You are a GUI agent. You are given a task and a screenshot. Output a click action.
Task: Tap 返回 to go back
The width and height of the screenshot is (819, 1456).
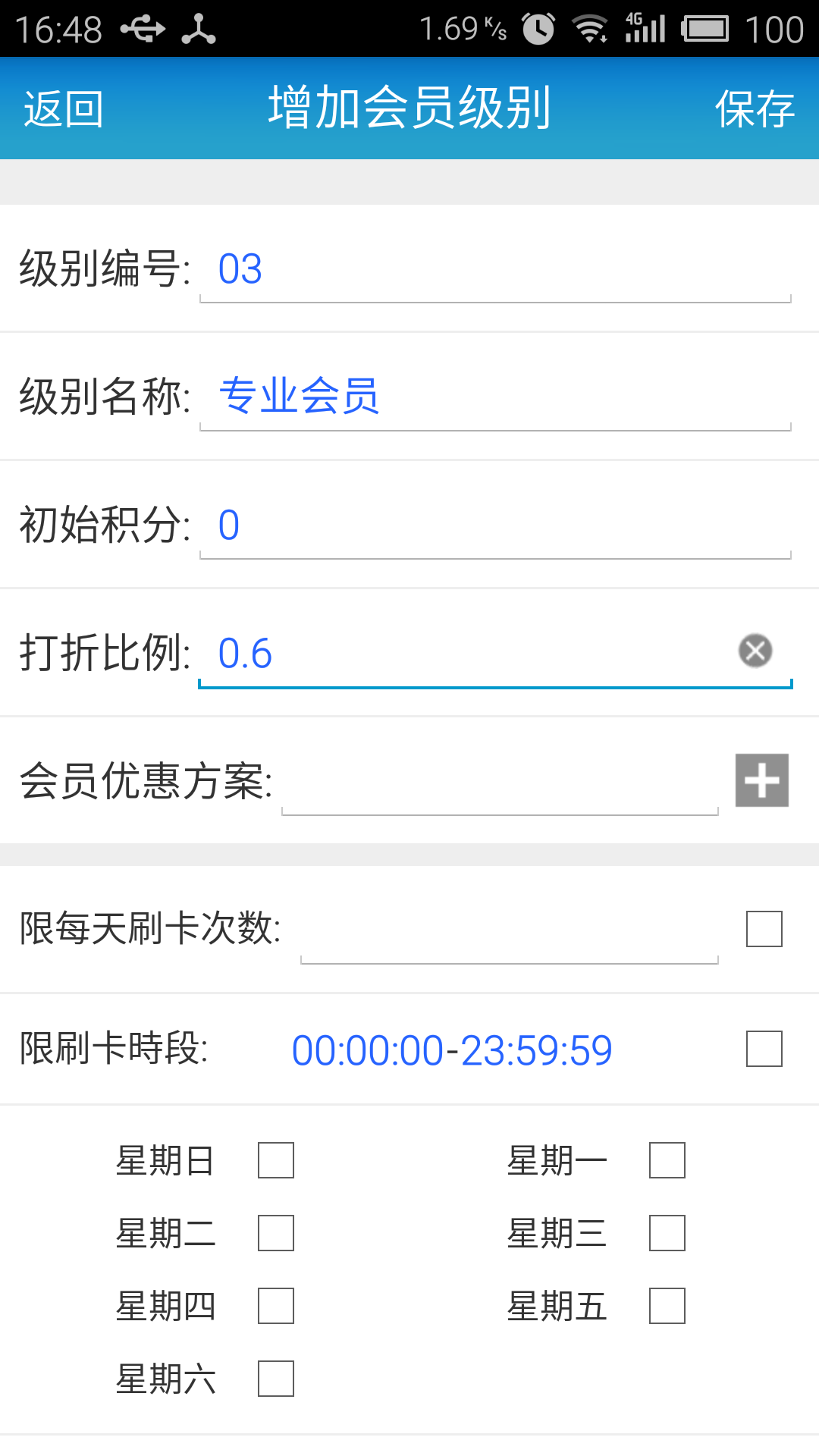(64, 108)
